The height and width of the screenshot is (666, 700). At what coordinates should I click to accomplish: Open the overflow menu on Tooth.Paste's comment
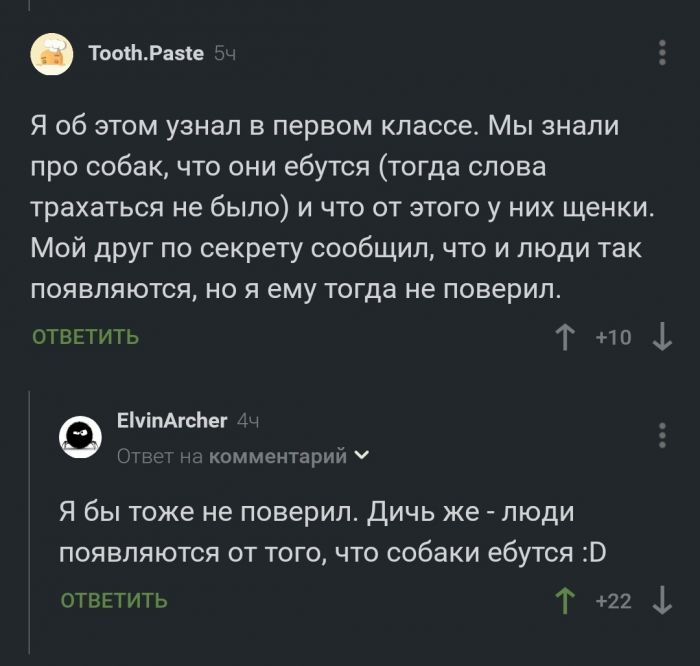pos(663,53)
